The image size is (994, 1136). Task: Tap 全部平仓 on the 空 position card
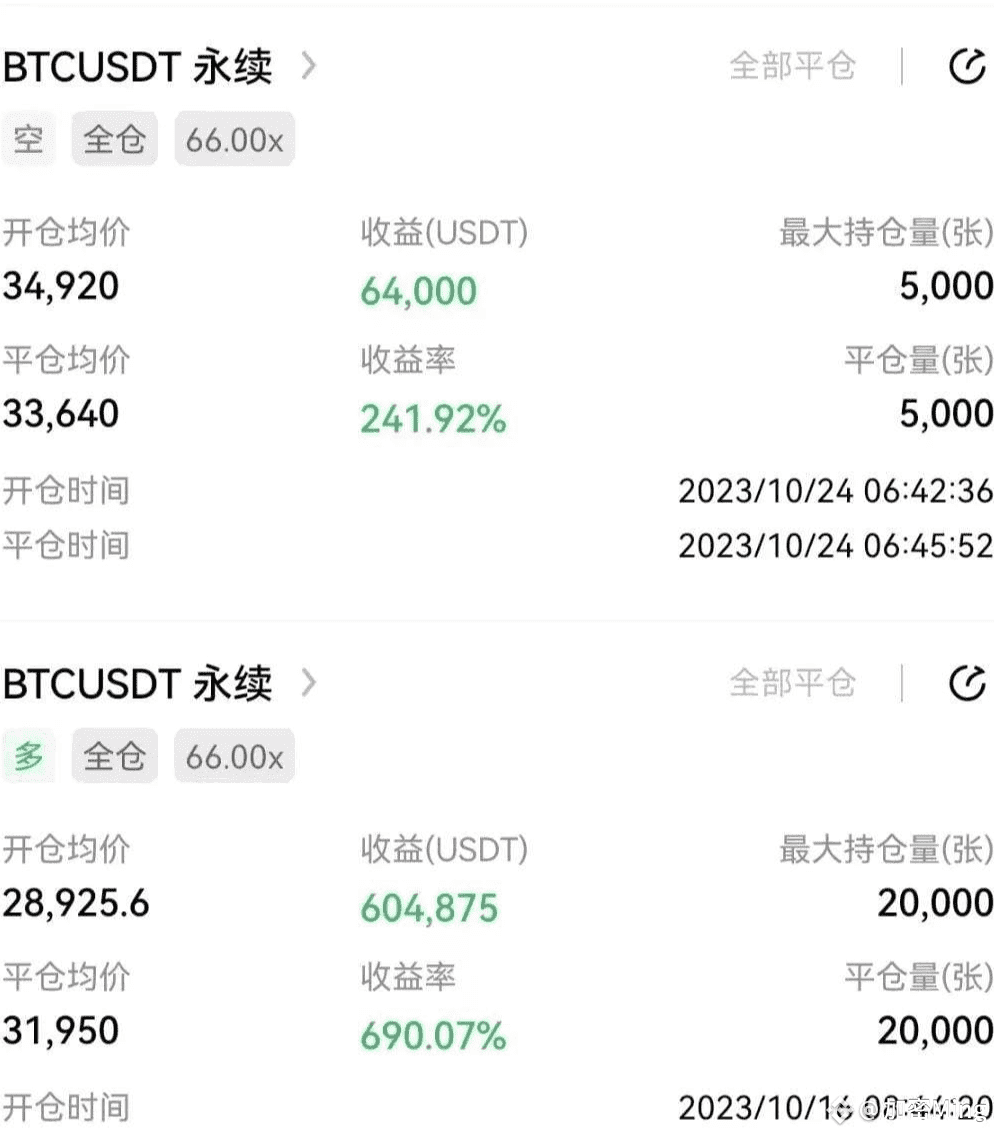pos(793,67)
